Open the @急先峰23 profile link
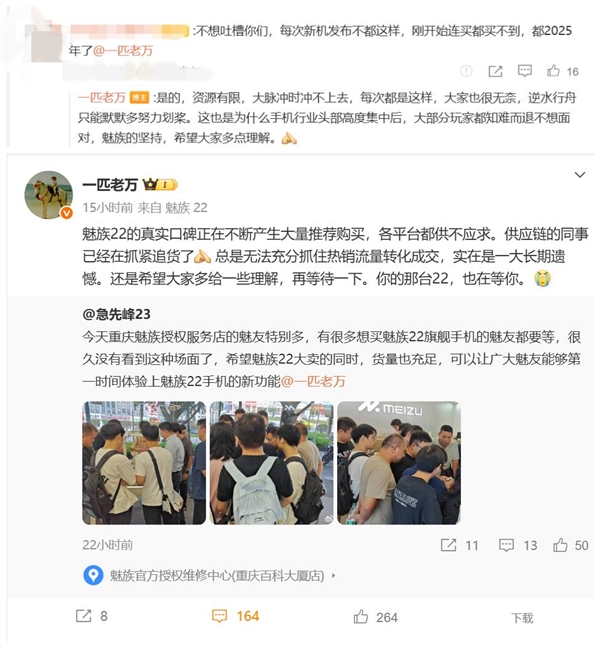Viewport: 600px width, 648px height. pyautogui.click(x=122, y=312)
